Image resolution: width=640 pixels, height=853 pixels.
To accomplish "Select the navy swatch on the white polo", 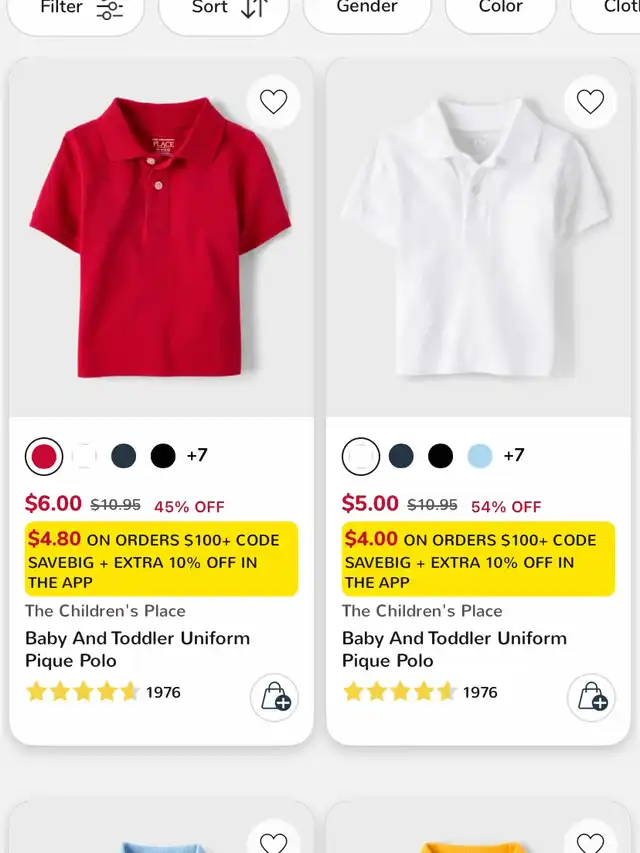I will (401, 456).
